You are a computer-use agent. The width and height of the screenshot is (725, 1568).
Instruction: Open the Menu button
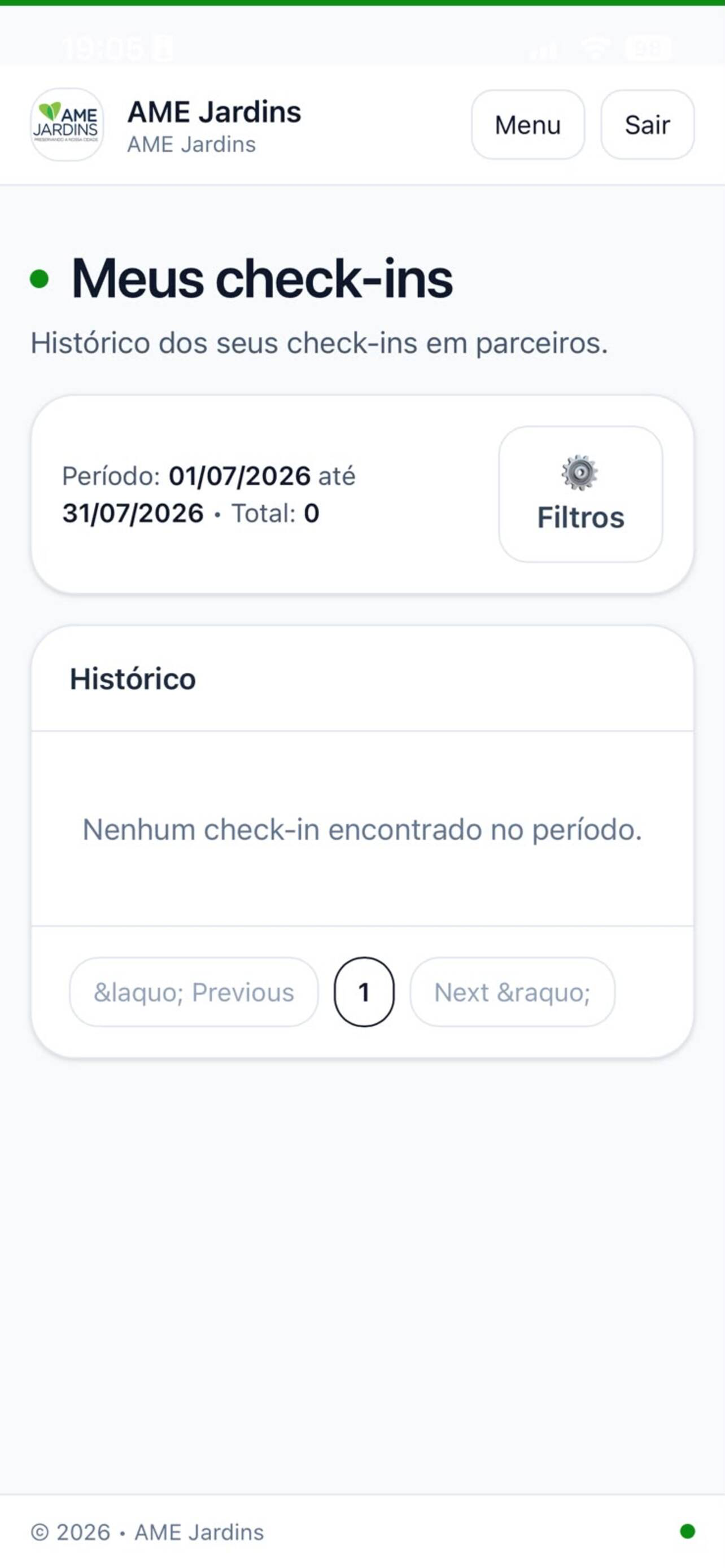coord(528,125)
